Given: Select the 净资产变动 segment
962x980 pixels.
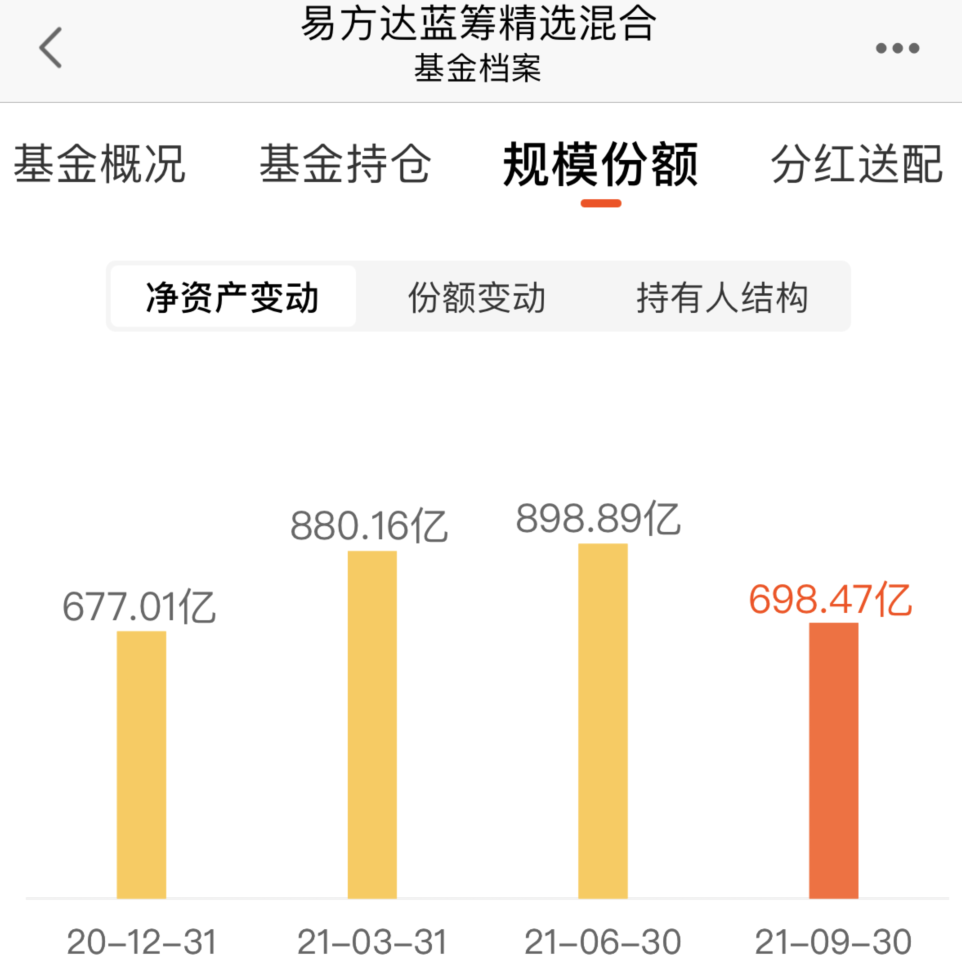Looking at the screenshot, I should point(232,297).
